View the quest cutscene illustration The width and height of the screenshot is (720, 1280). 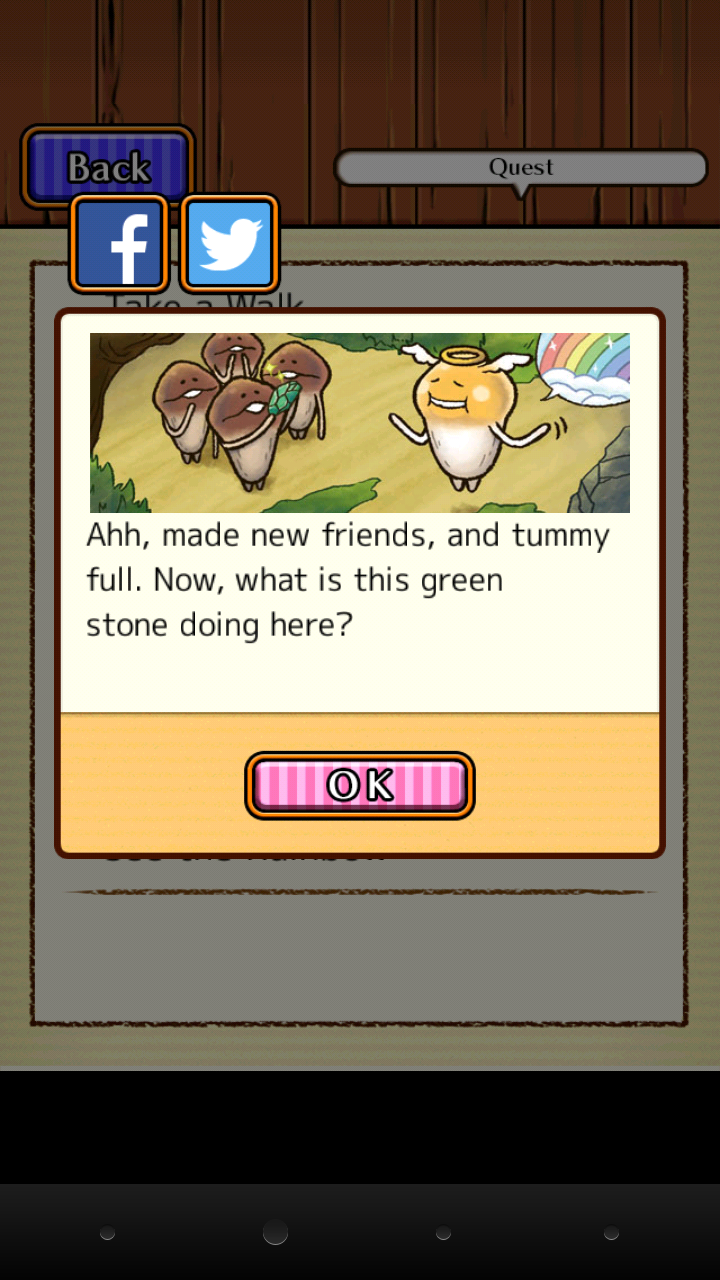tap(358, 420)
